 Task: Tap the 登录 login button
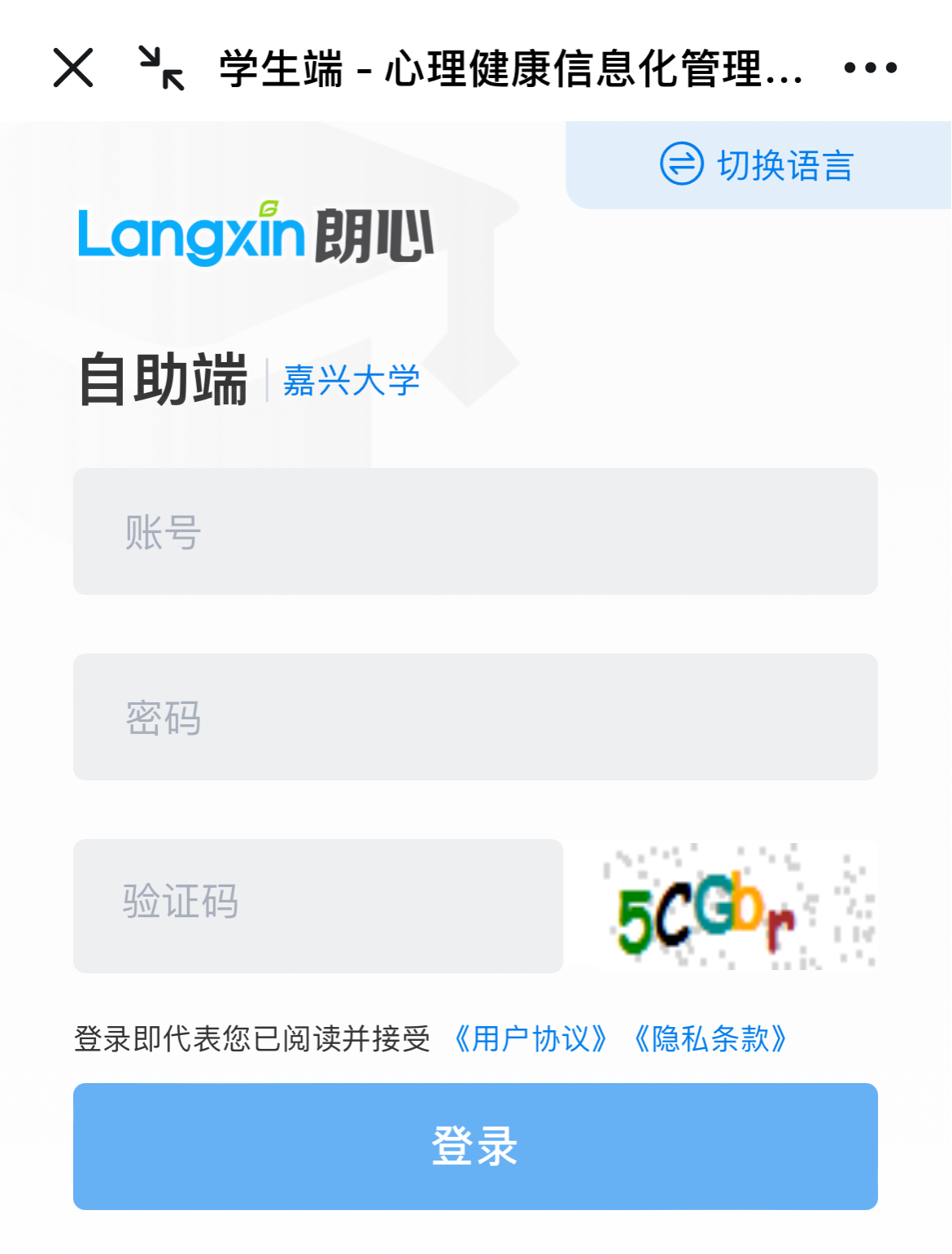pyautogui.click(x=475, y=1146)
